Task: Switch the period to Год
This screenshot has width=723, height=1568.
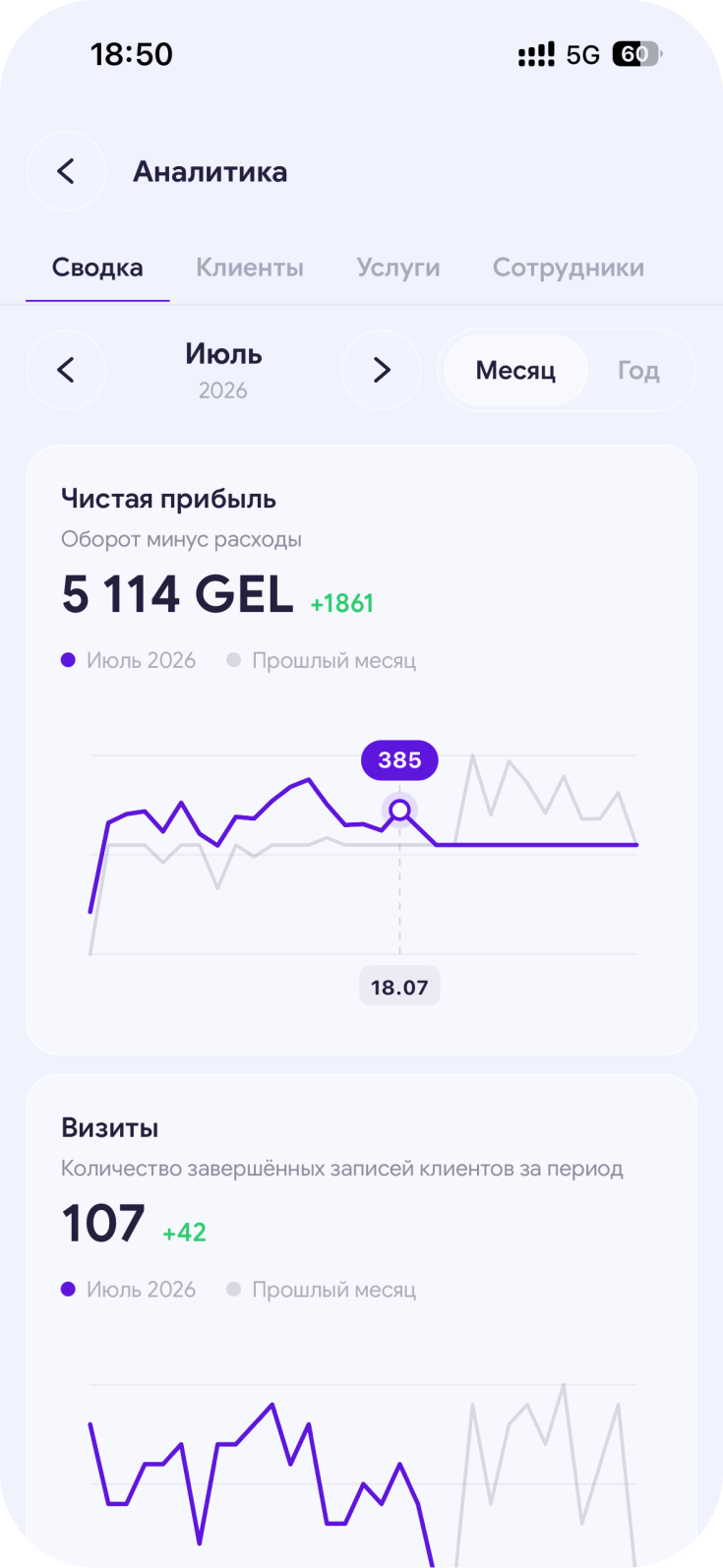Action: [638, 371]
